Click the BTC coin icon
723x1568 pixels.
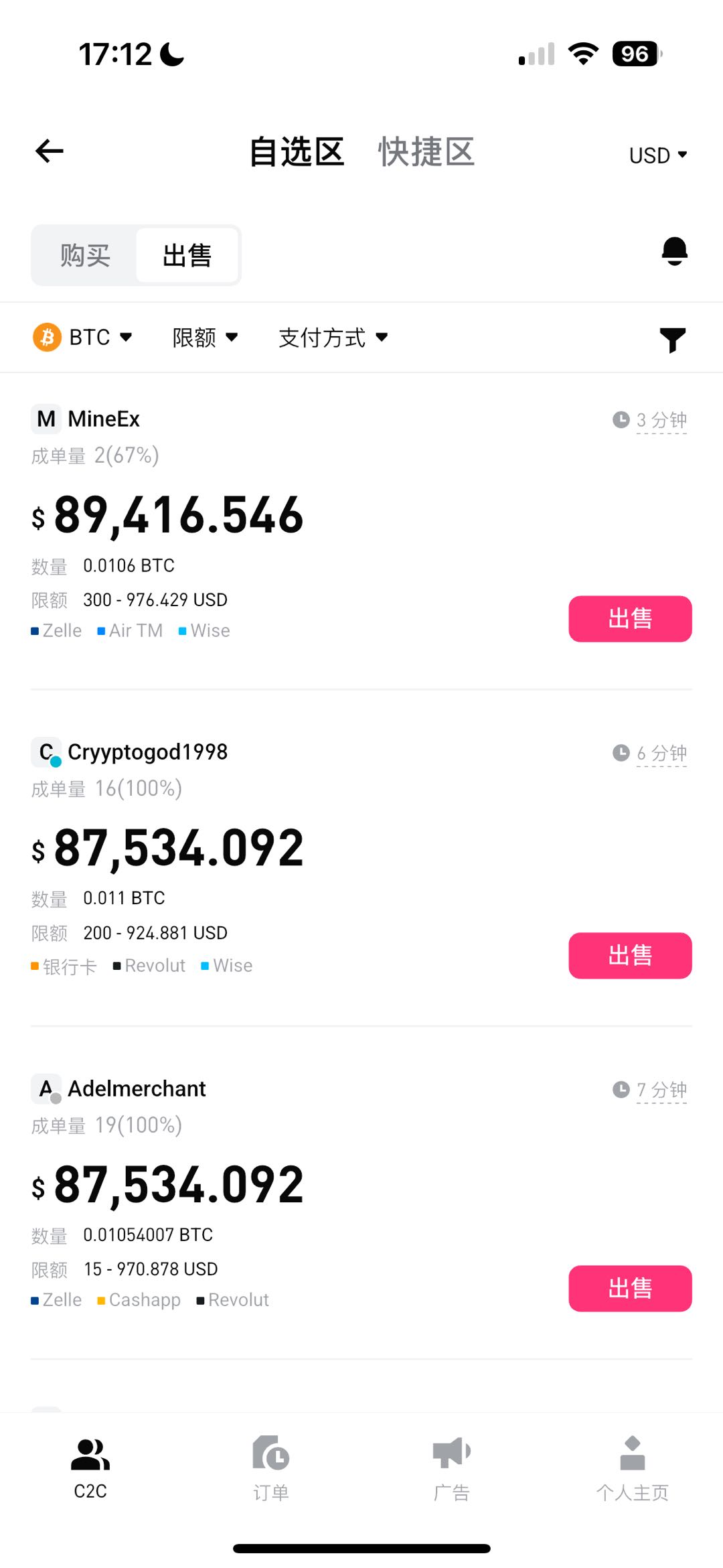[x=45, y=337]
